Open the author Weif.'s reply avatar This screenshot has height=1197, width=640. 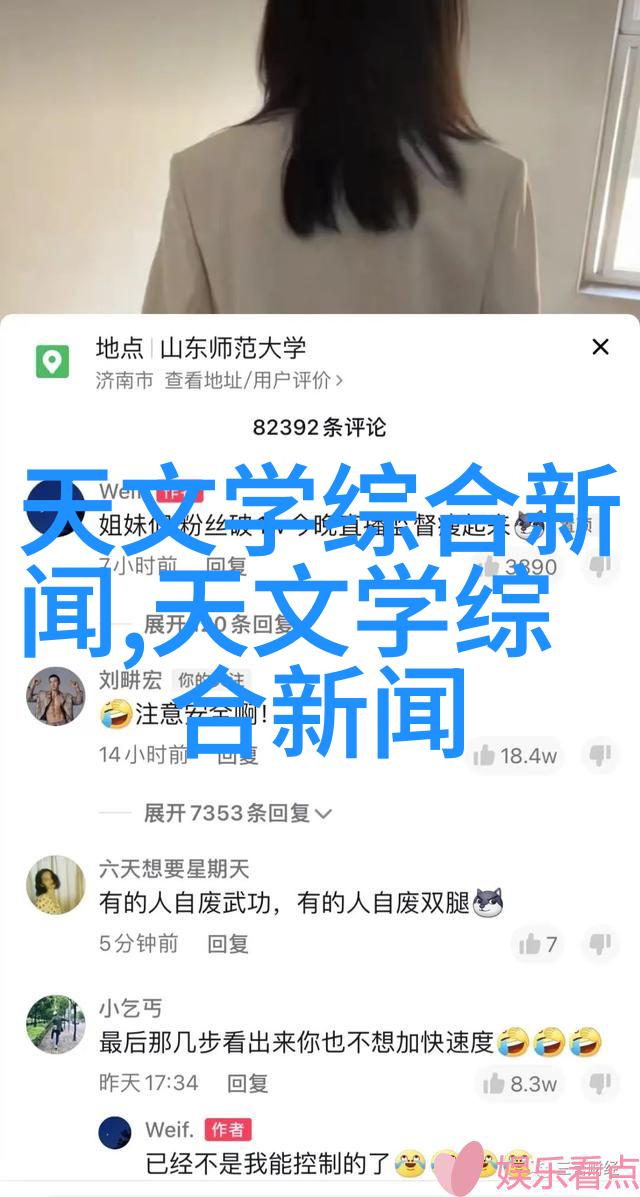(115, 1131)
